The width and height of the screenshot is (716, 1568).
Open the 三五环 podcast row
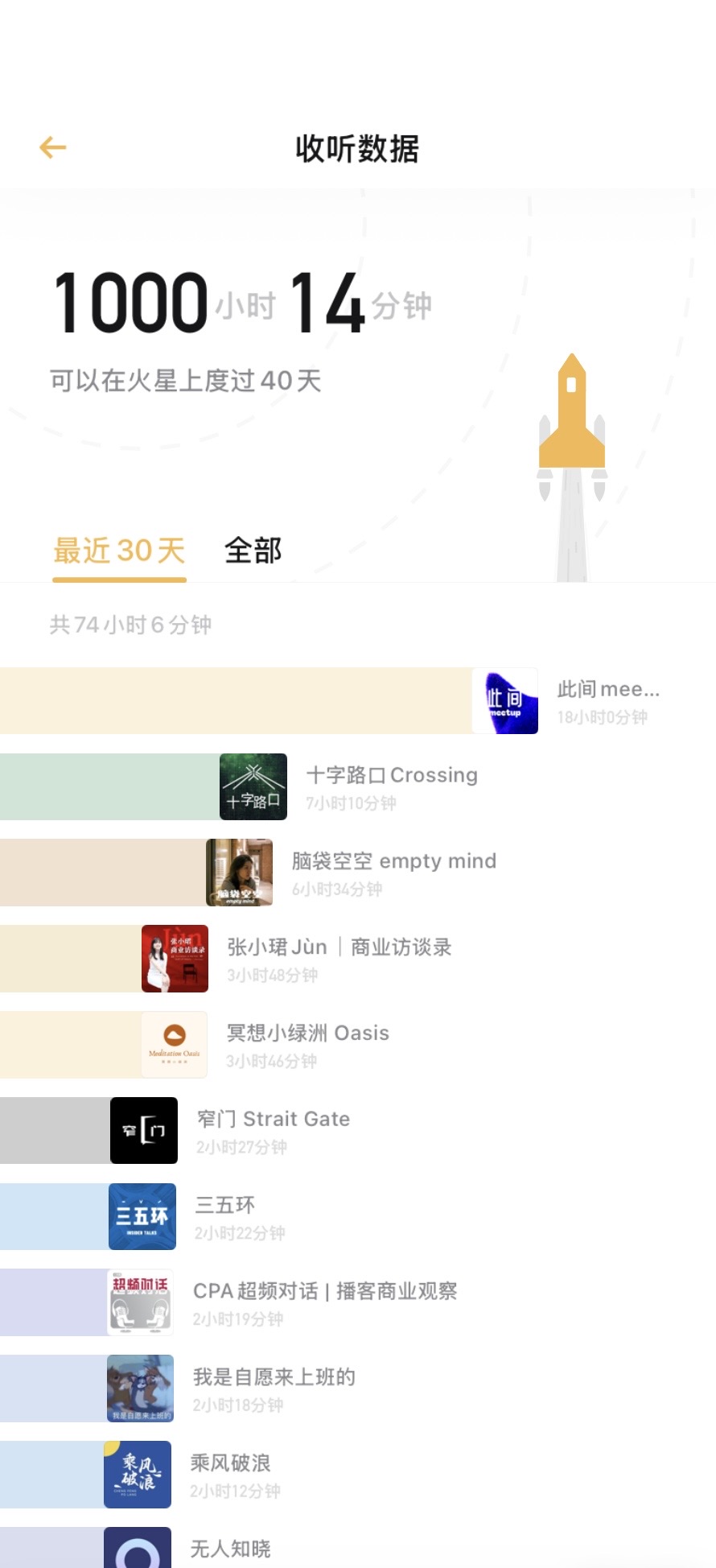358,1216
